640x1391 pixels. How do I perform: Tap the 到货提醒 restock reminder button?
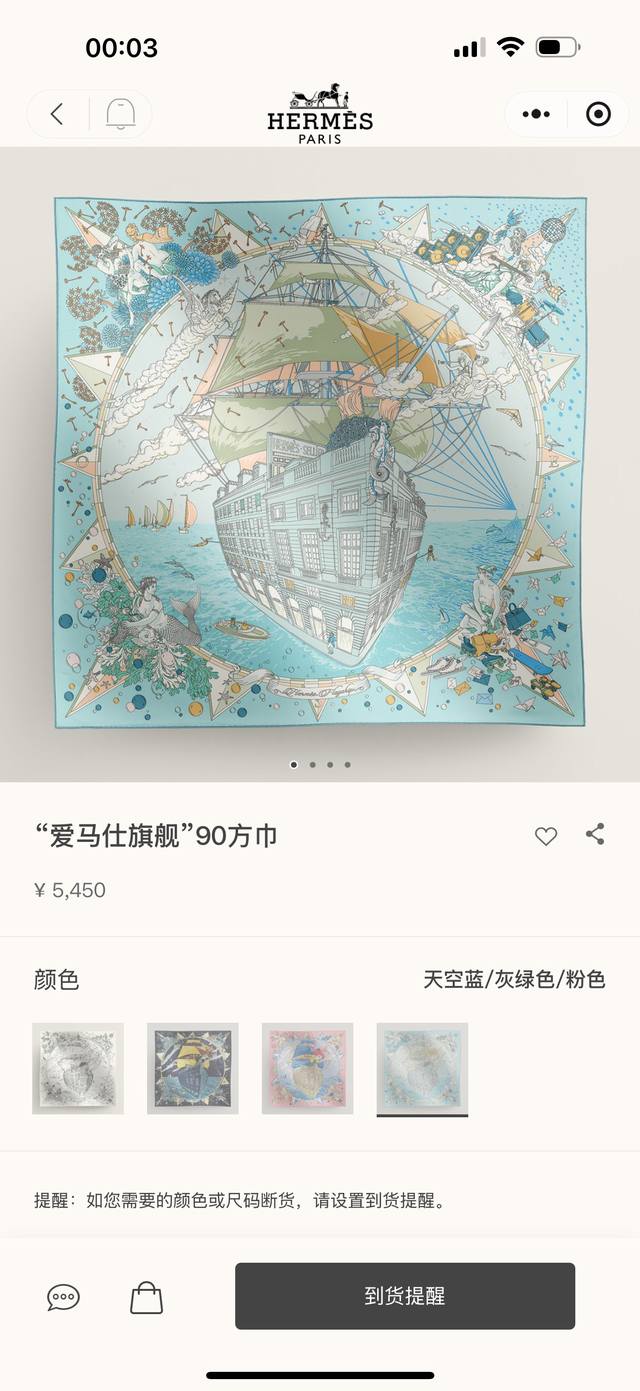pos(405,1296)
